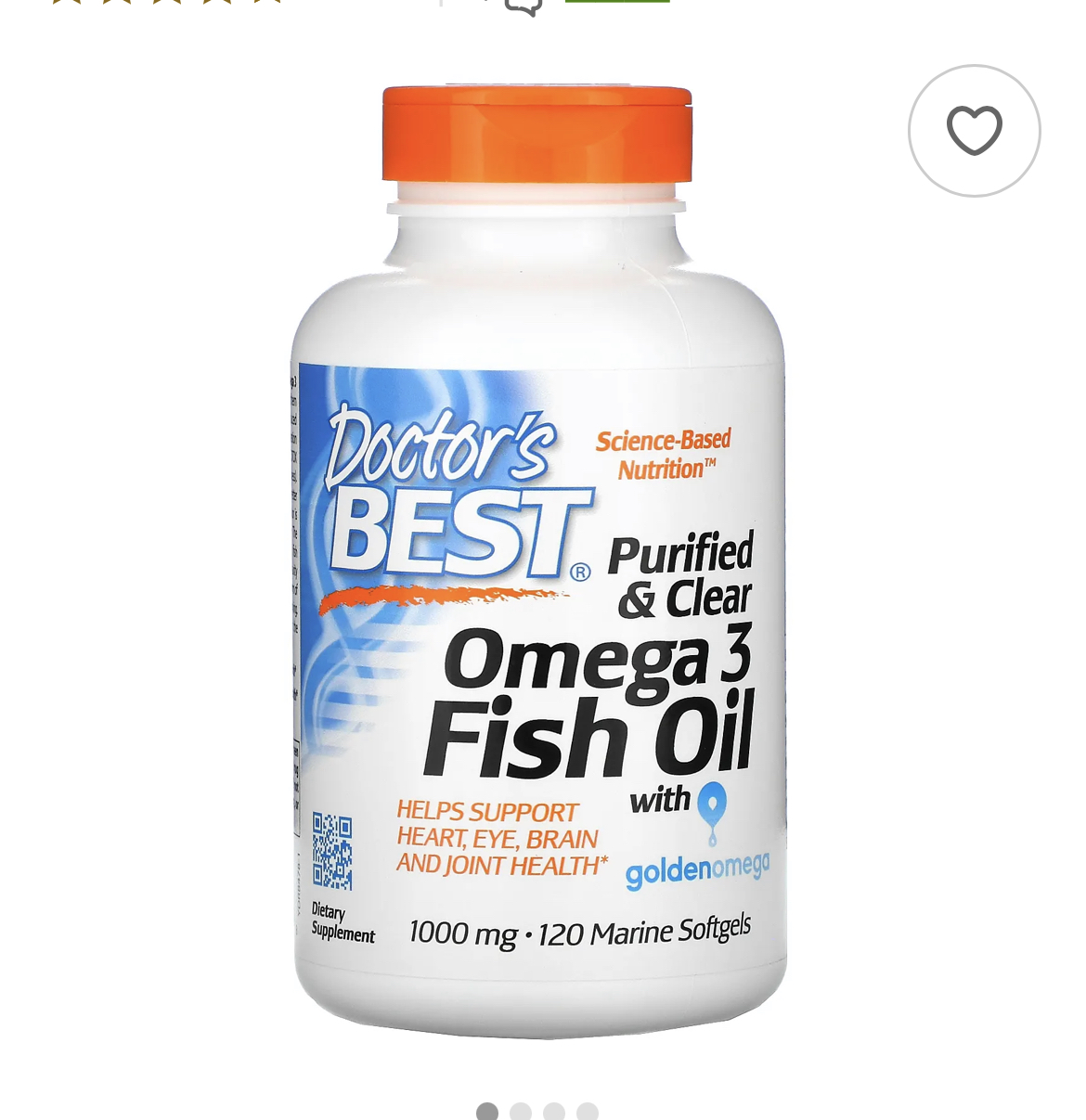This screenshot has height=1120, width=1086.
Task: Add product to wishlist with heart button
Action: coord(974,131)
